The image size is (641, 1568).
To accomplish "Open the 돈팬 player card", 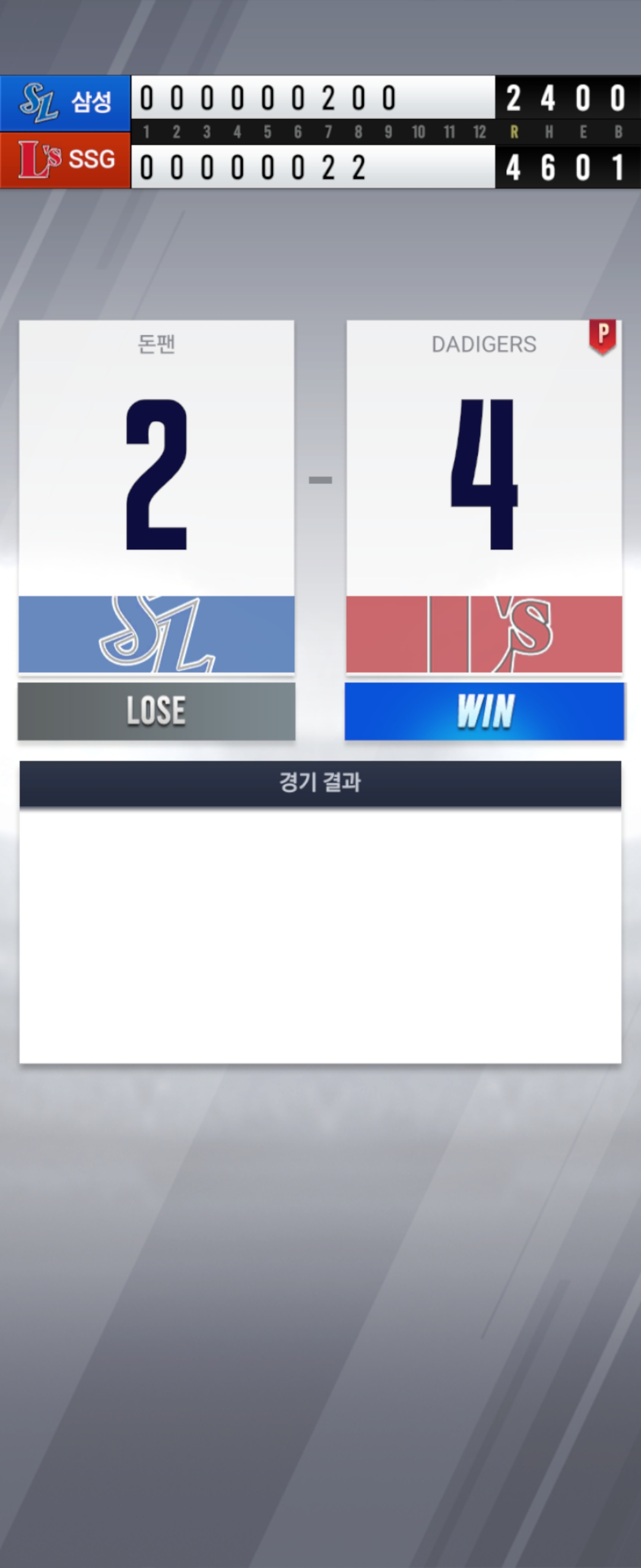I will [156, 496].
